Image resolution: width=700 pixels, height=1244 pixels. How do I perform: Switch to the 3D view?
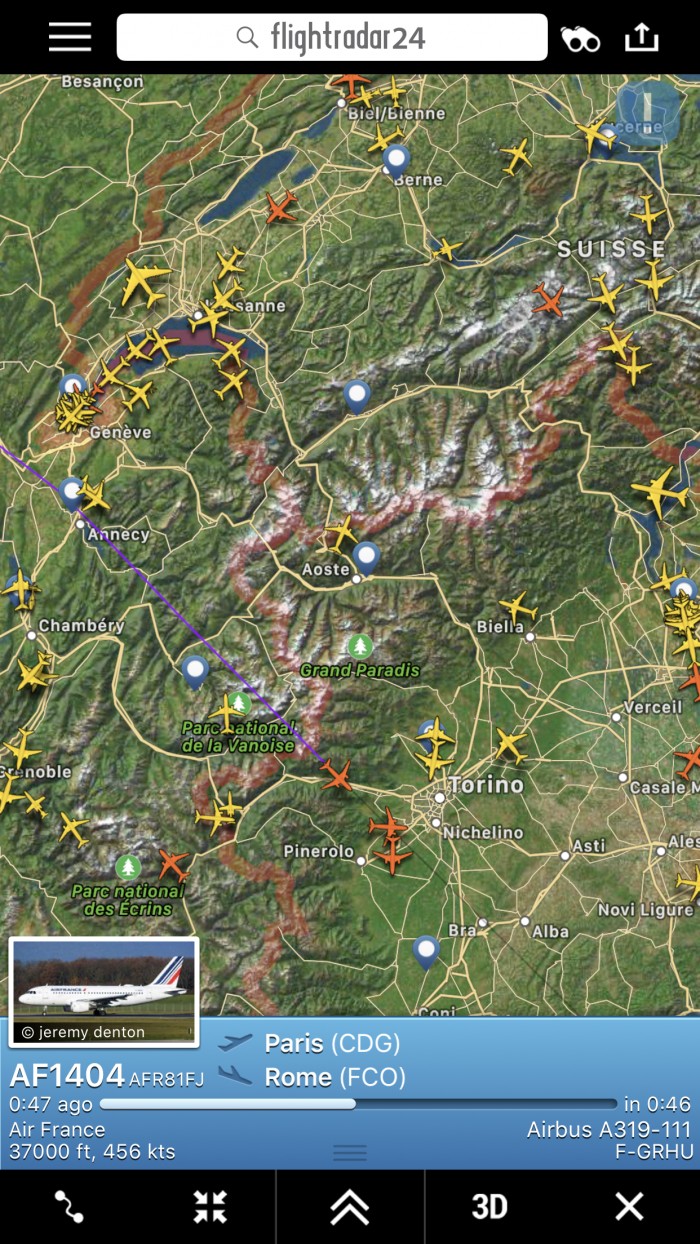point(489,1206)
